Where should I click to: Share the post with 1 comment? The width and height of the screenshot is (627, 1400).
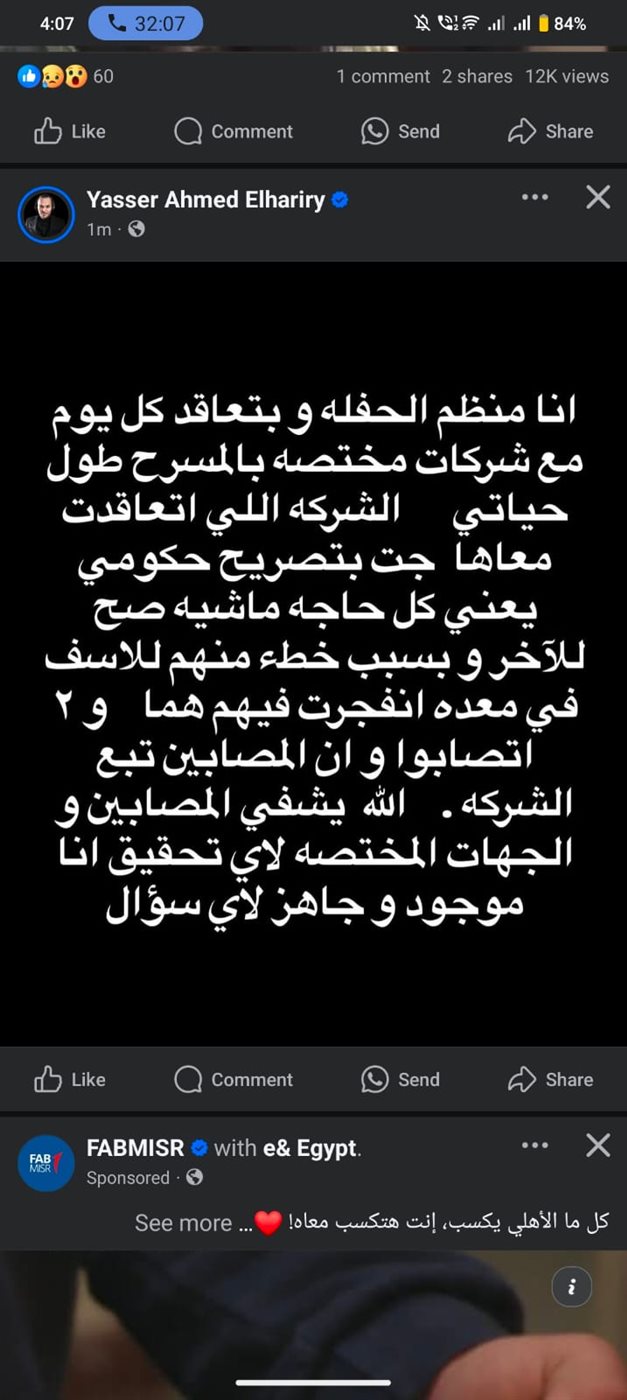pyautogui.click(x=551, y=131)
